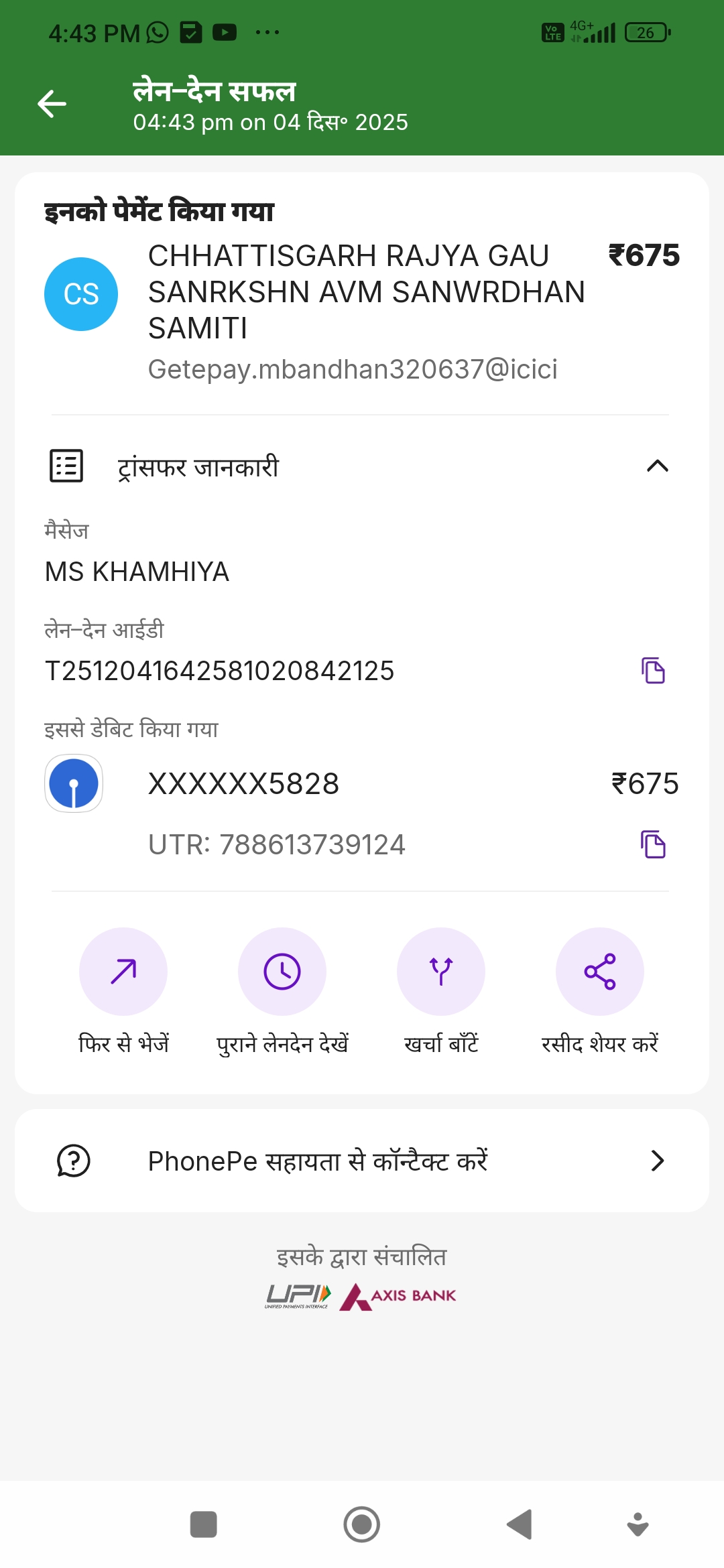Go back using the header arrow
Image resolution: width=724 pixels, height=1568 pixels.
[x=52, y=104]
